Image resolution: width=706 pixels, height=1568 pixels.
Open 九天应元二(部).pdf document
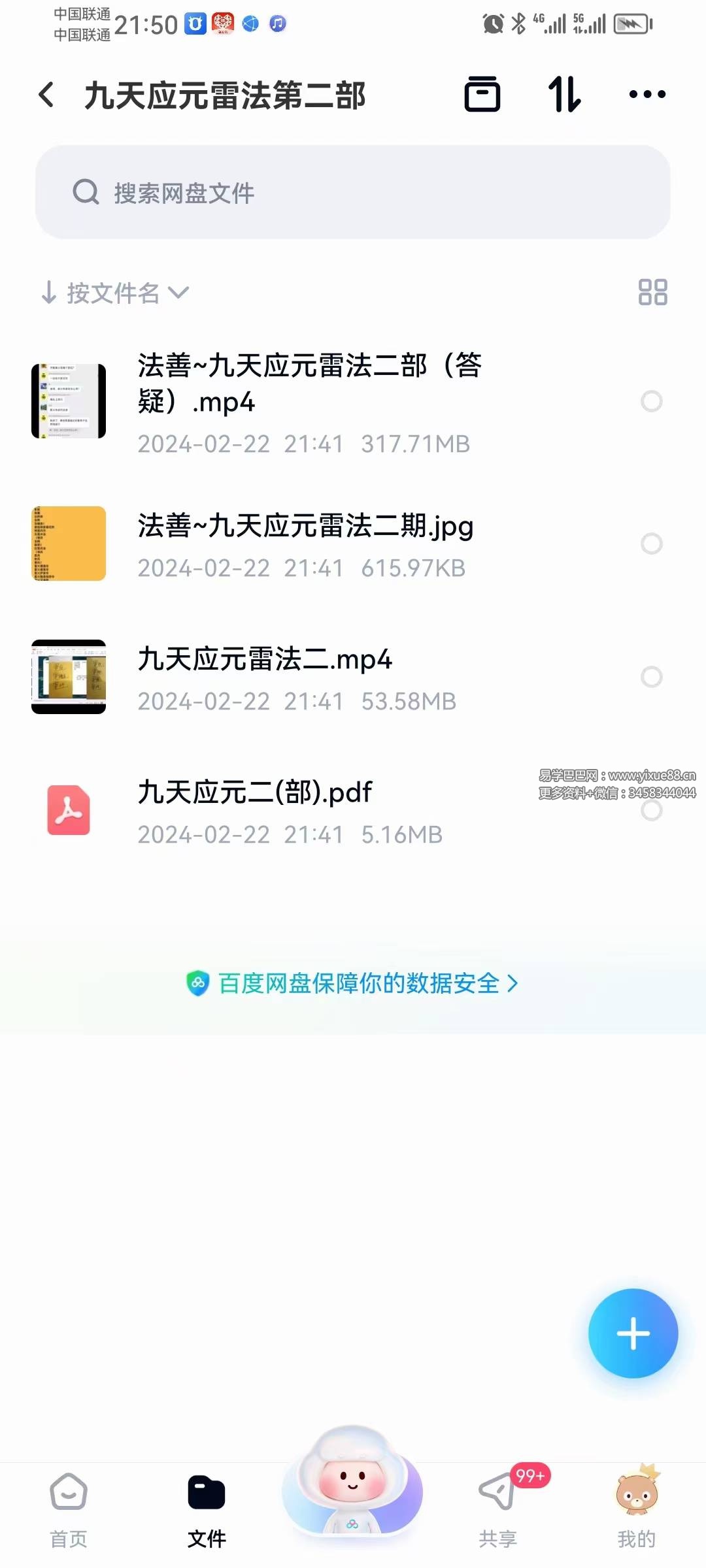point(254,793)
